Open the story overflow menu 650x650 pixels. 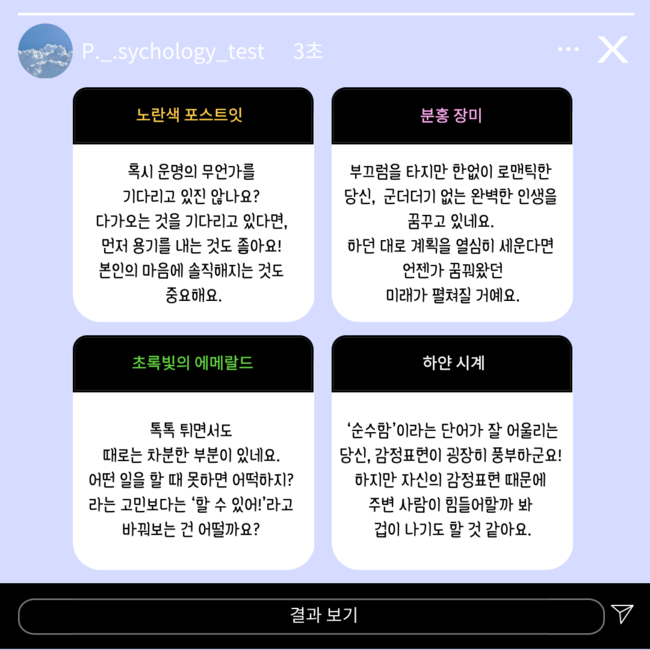pyautogui.click(x=568, y=50)
